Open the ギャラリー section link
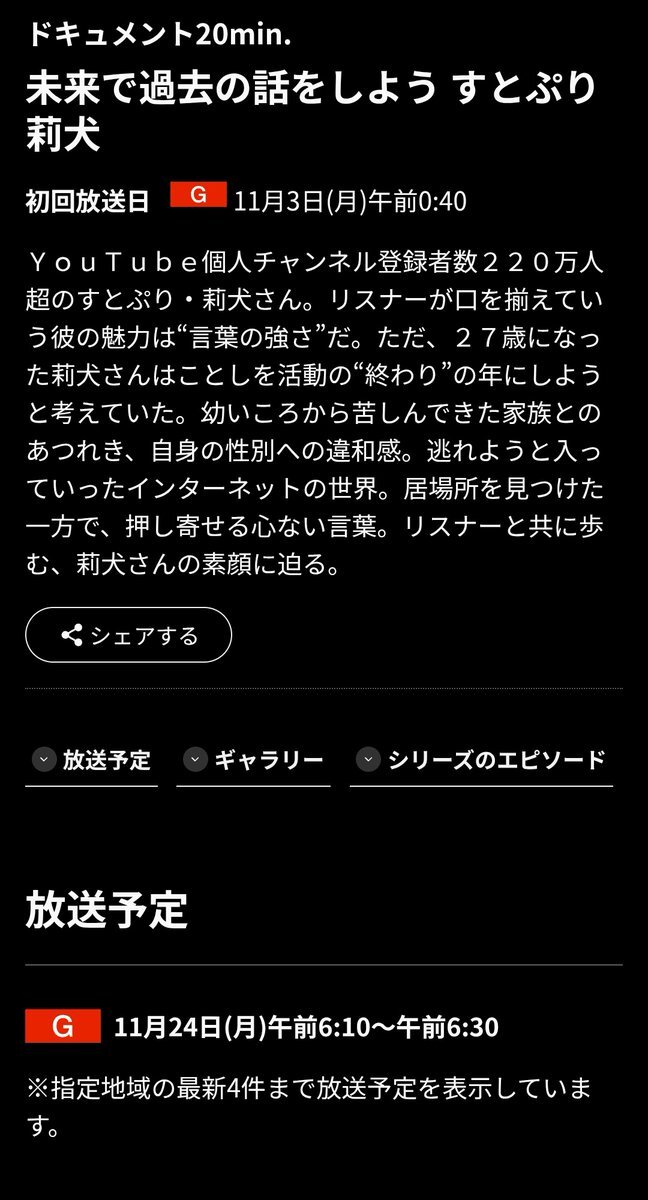 253,760
